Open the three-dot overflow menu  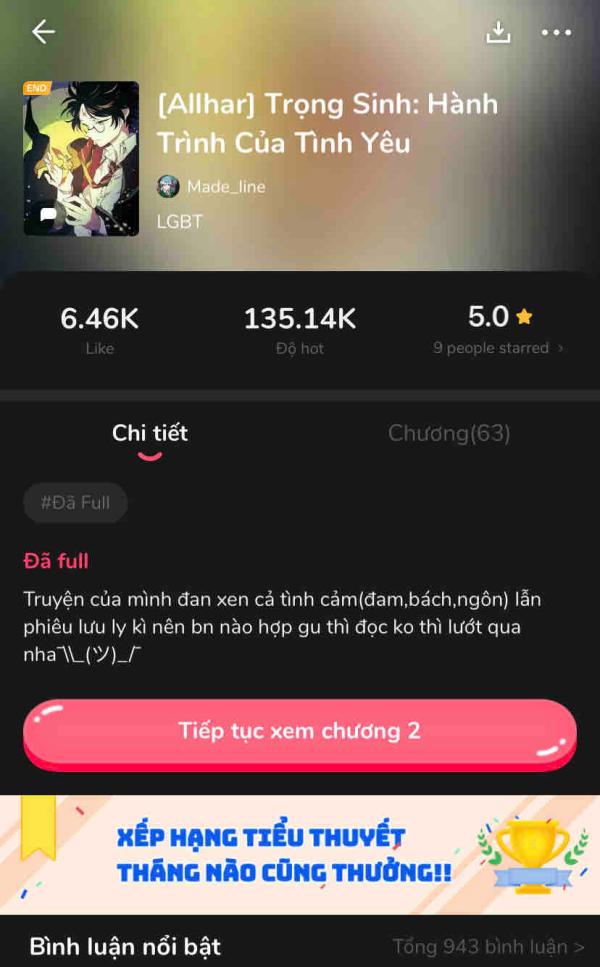[x=556, y=32]
